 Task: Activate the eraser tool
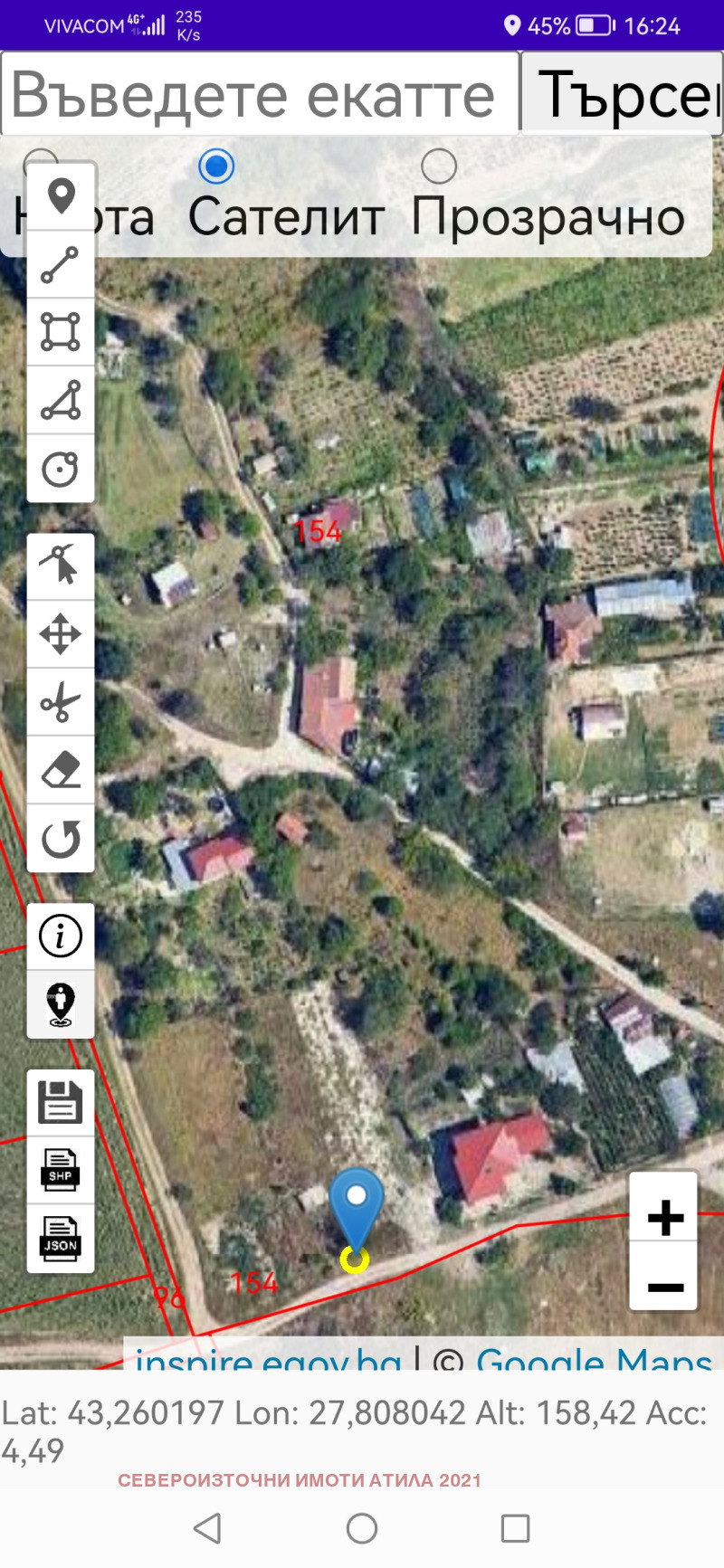(61, 770)
